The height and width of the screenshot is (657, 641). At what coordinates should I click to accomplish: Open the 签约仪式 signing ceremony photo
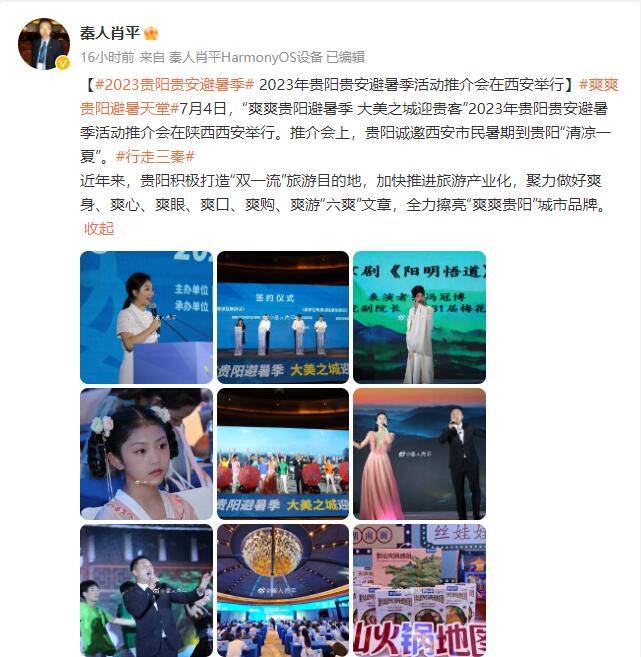tap(282, 317)
